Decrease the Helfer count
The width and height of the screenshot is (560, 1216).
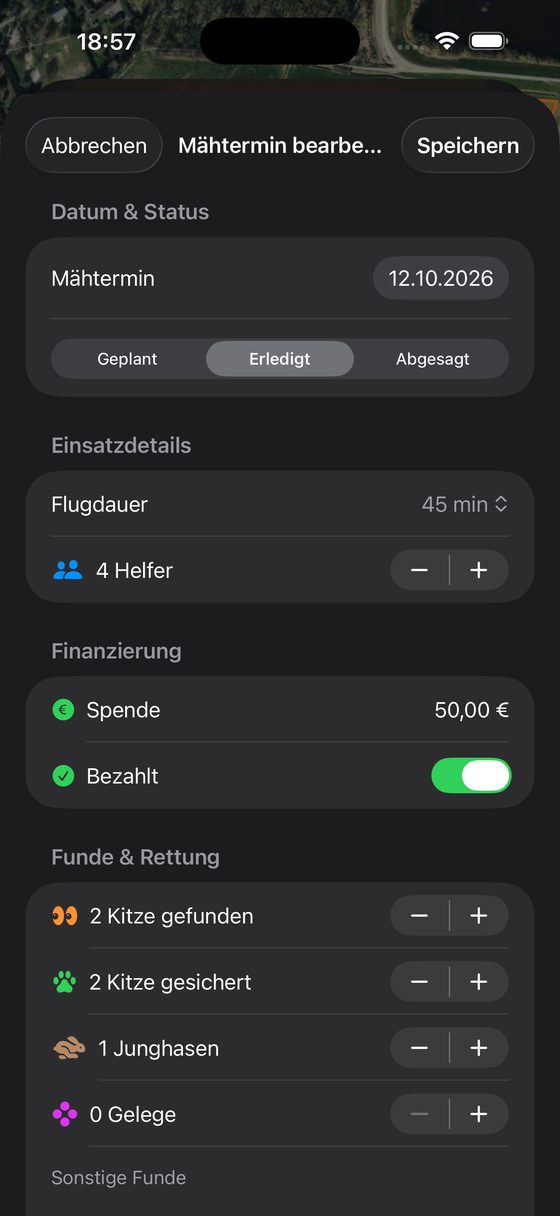(420, 571)
